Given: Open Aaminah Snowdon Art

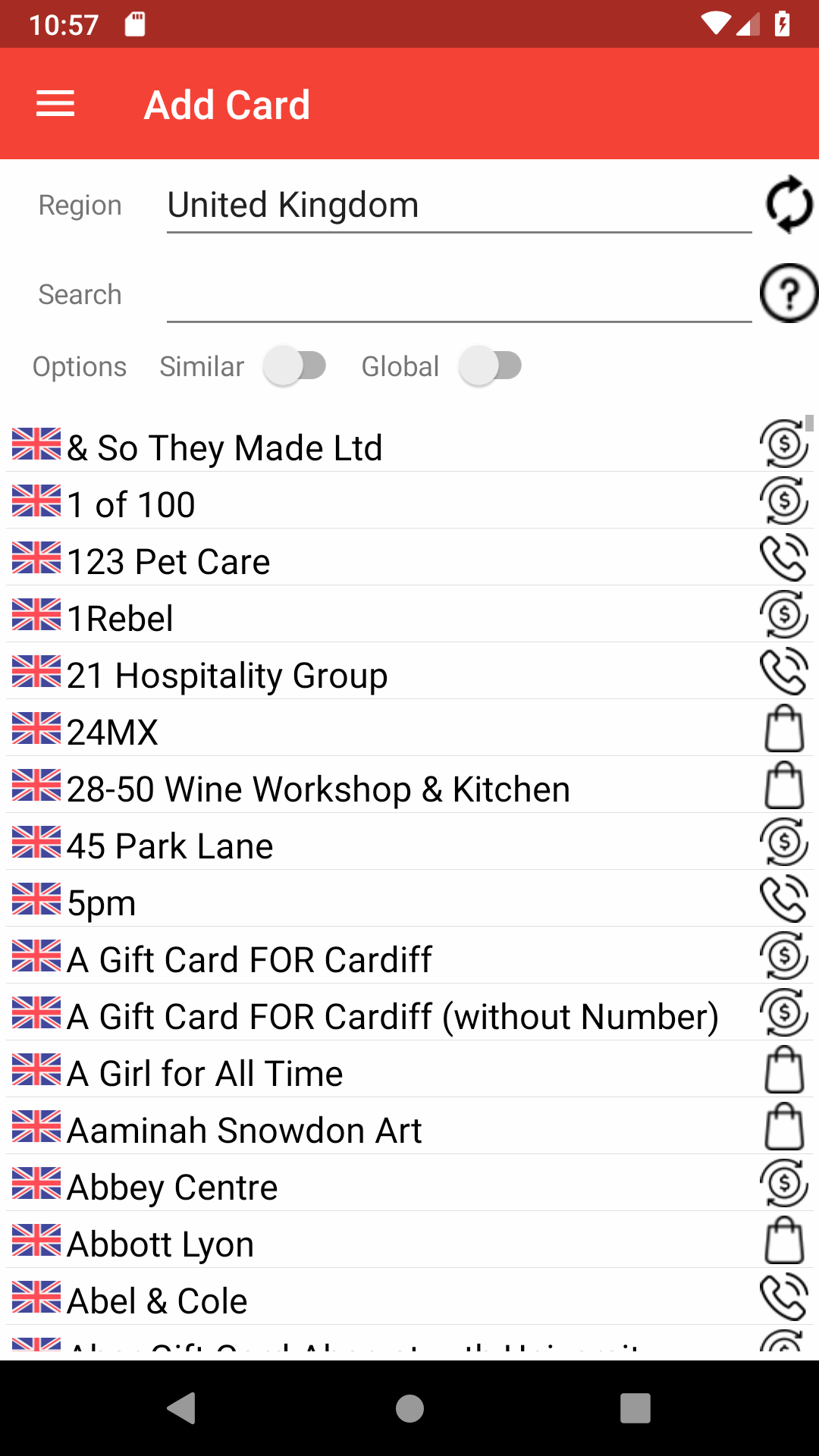Looking at the screenshot, I should pyautogui.click(x=243, y=1130).
